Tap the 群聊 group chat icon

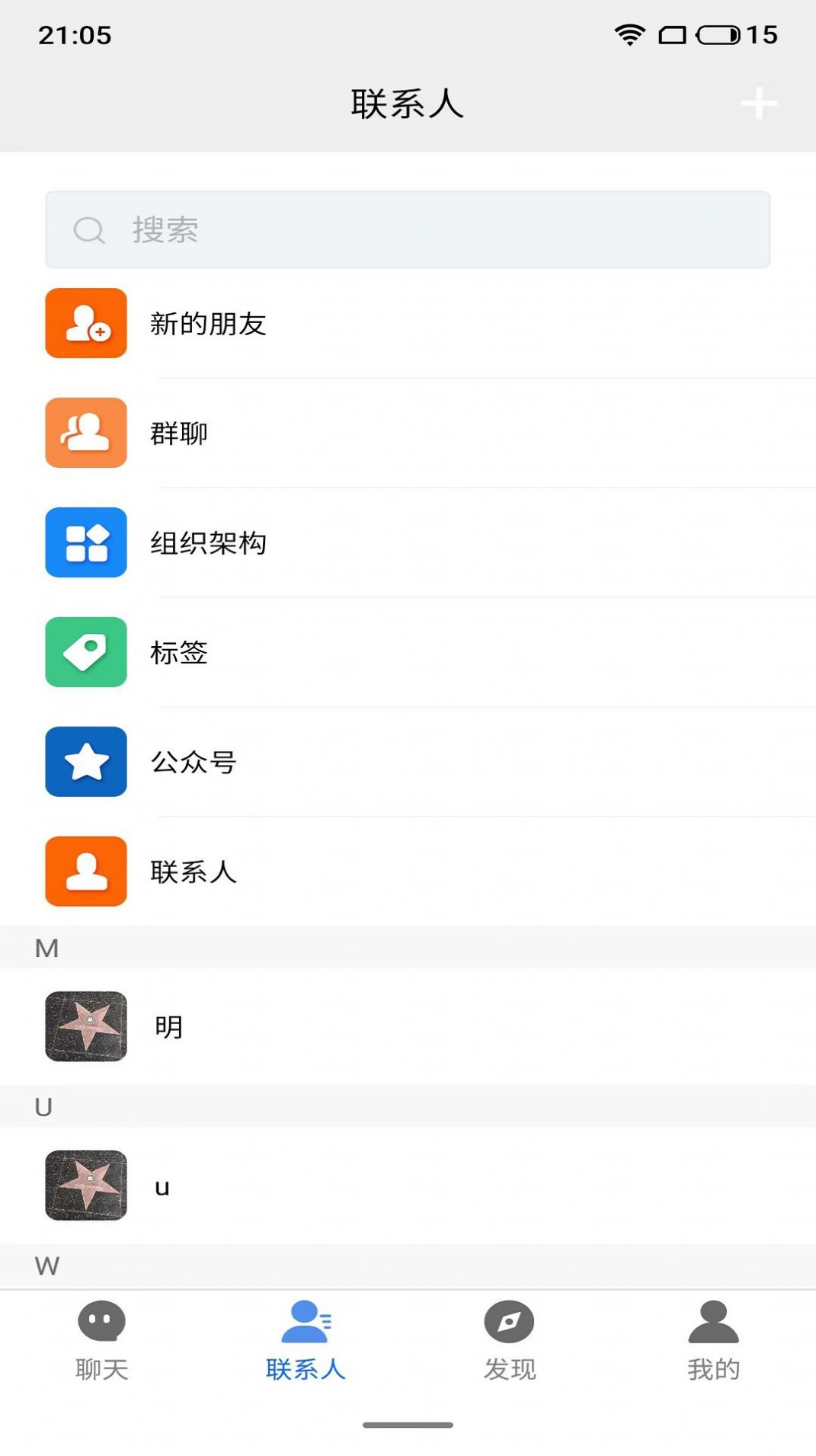[85, 433]
